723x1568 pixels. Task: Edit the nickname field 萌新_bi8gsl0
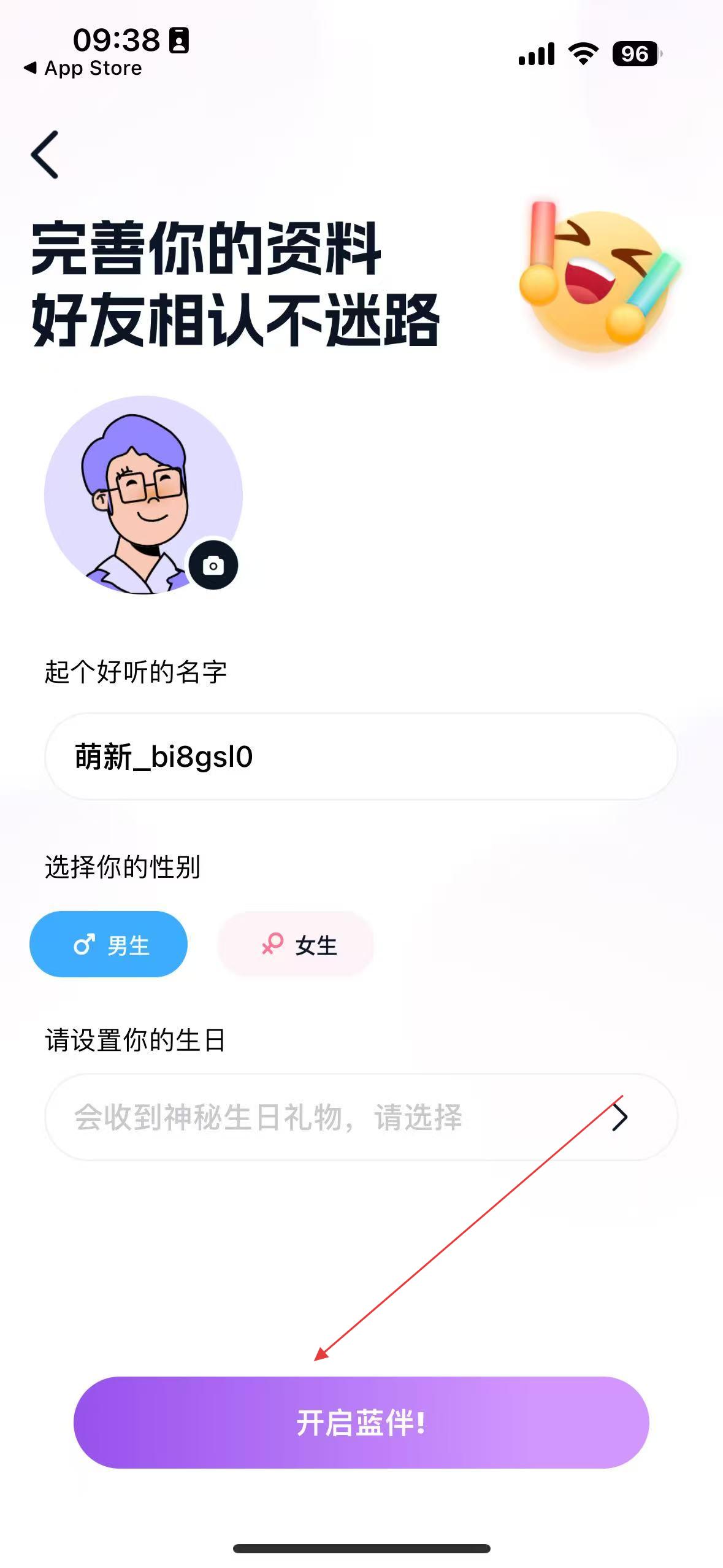pos(361,756)
